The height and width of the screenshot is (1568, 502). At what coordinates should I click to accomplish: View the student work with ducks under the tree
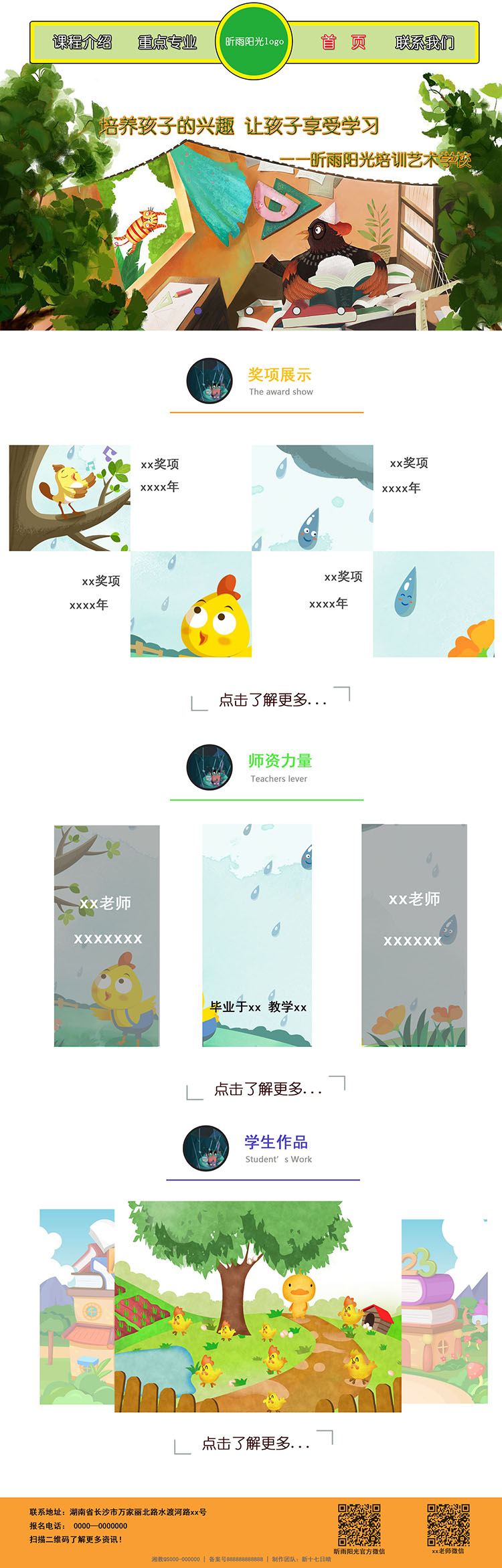(x=258, y=1306)
